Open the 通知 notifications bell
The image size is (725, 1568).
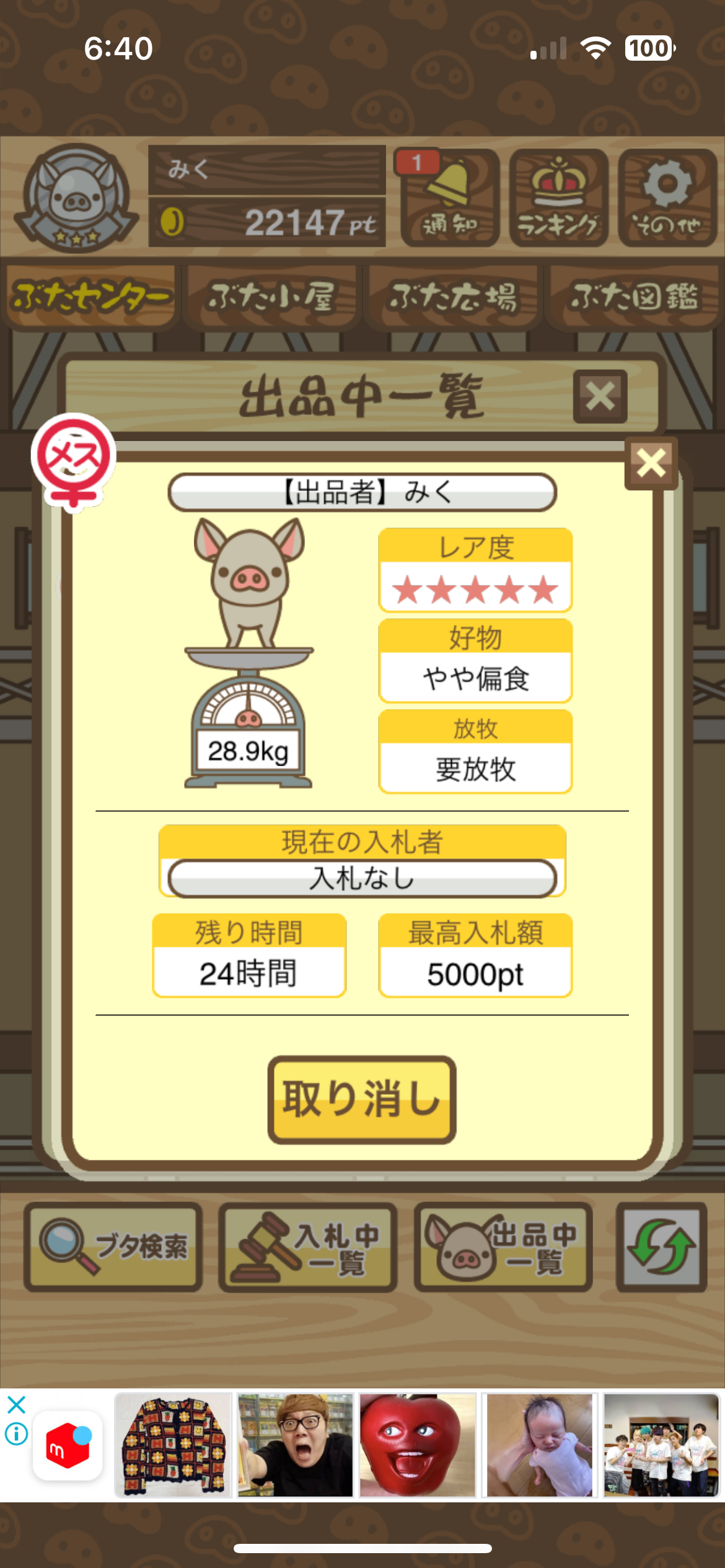(449, 198)
